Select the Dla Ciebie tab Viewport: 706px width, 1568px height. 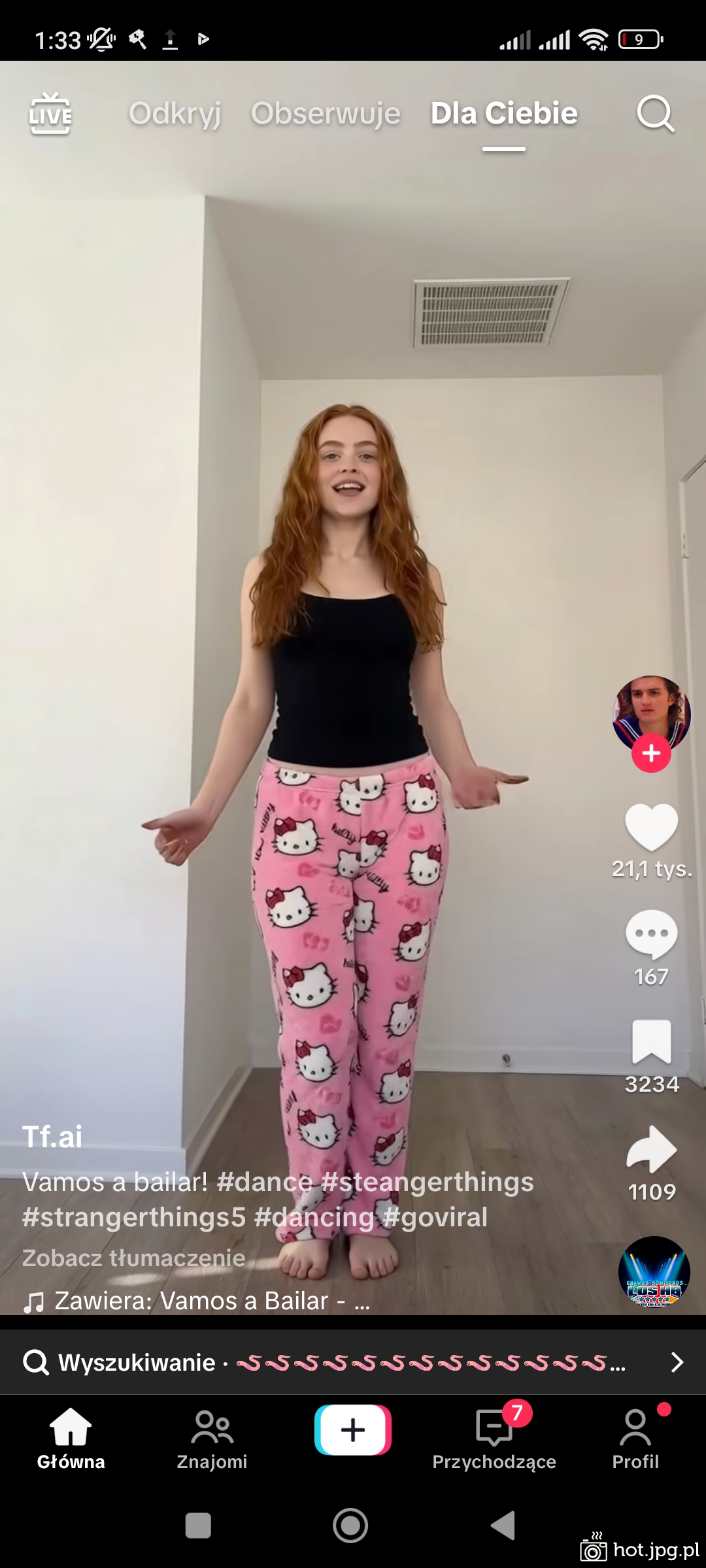(504, 114)
